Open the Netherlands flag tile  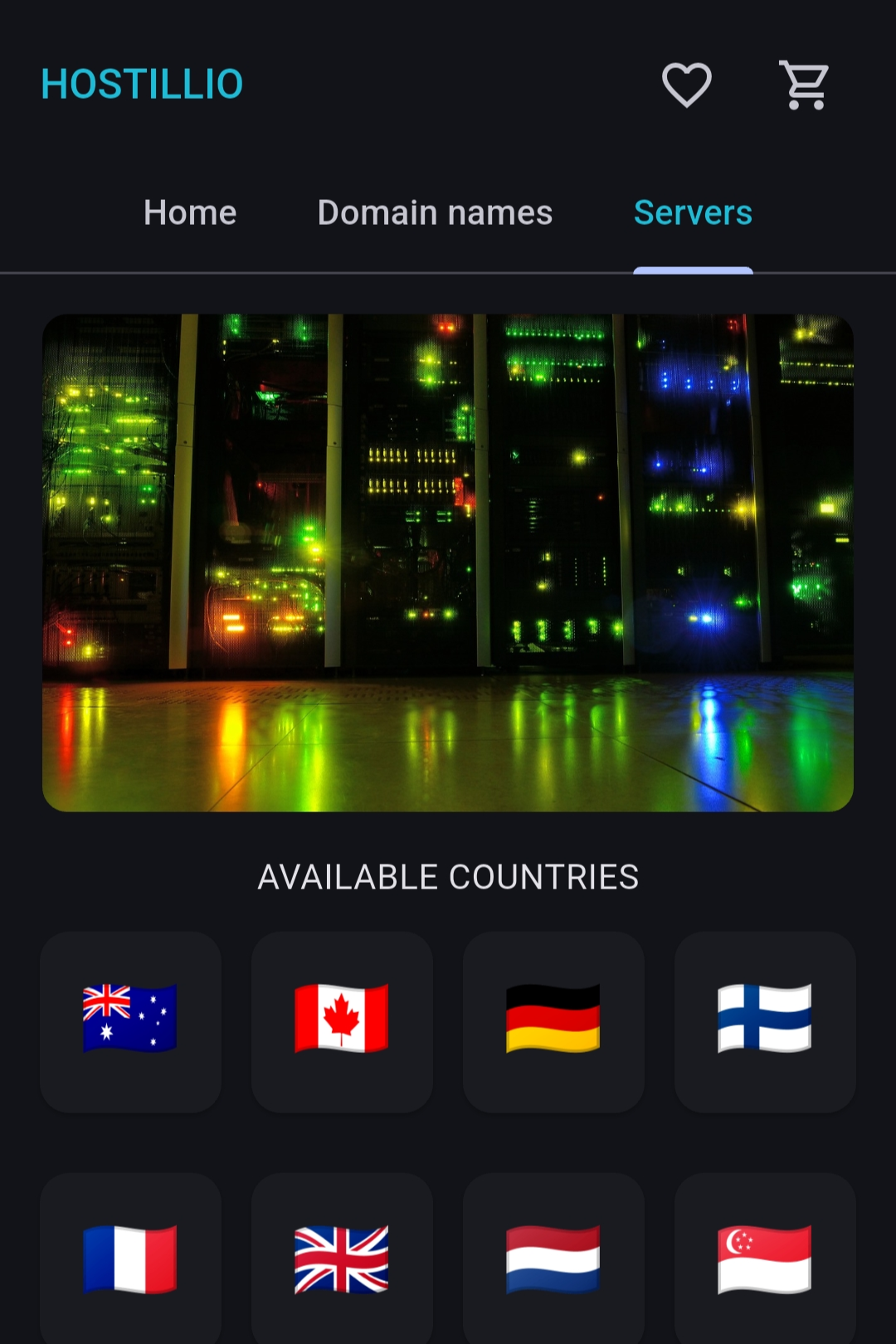[553, 1259]
